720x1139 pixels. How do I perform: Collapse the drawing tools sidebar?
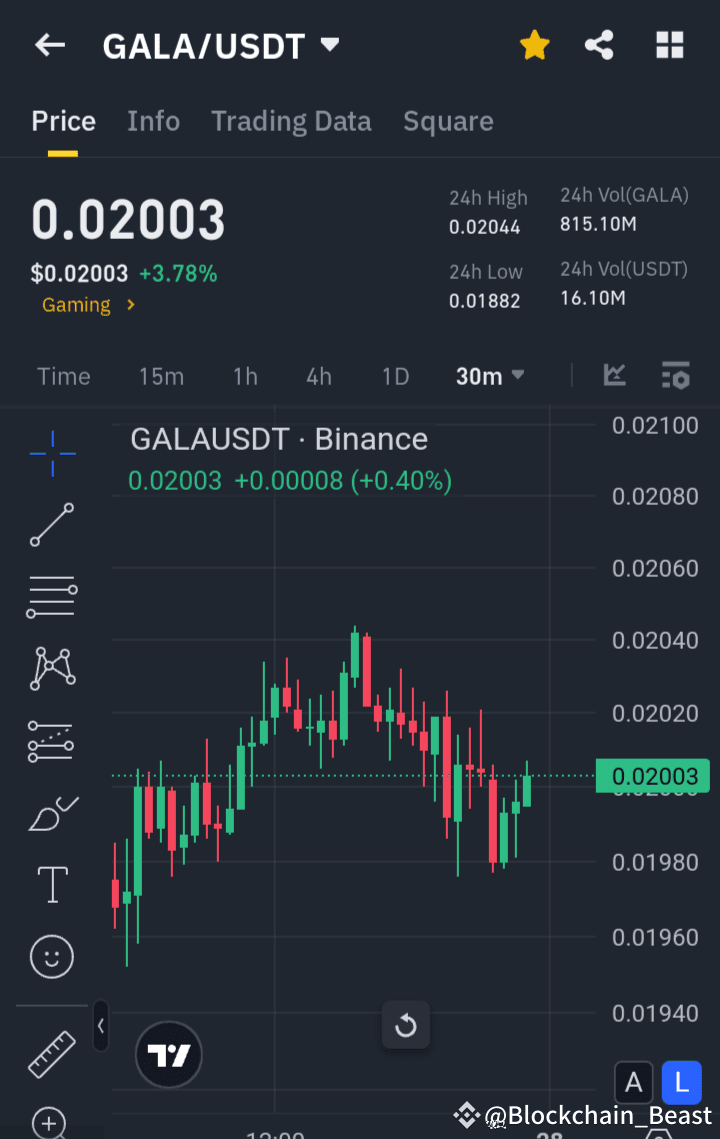pyautogui.click(x=101, y=1027)
